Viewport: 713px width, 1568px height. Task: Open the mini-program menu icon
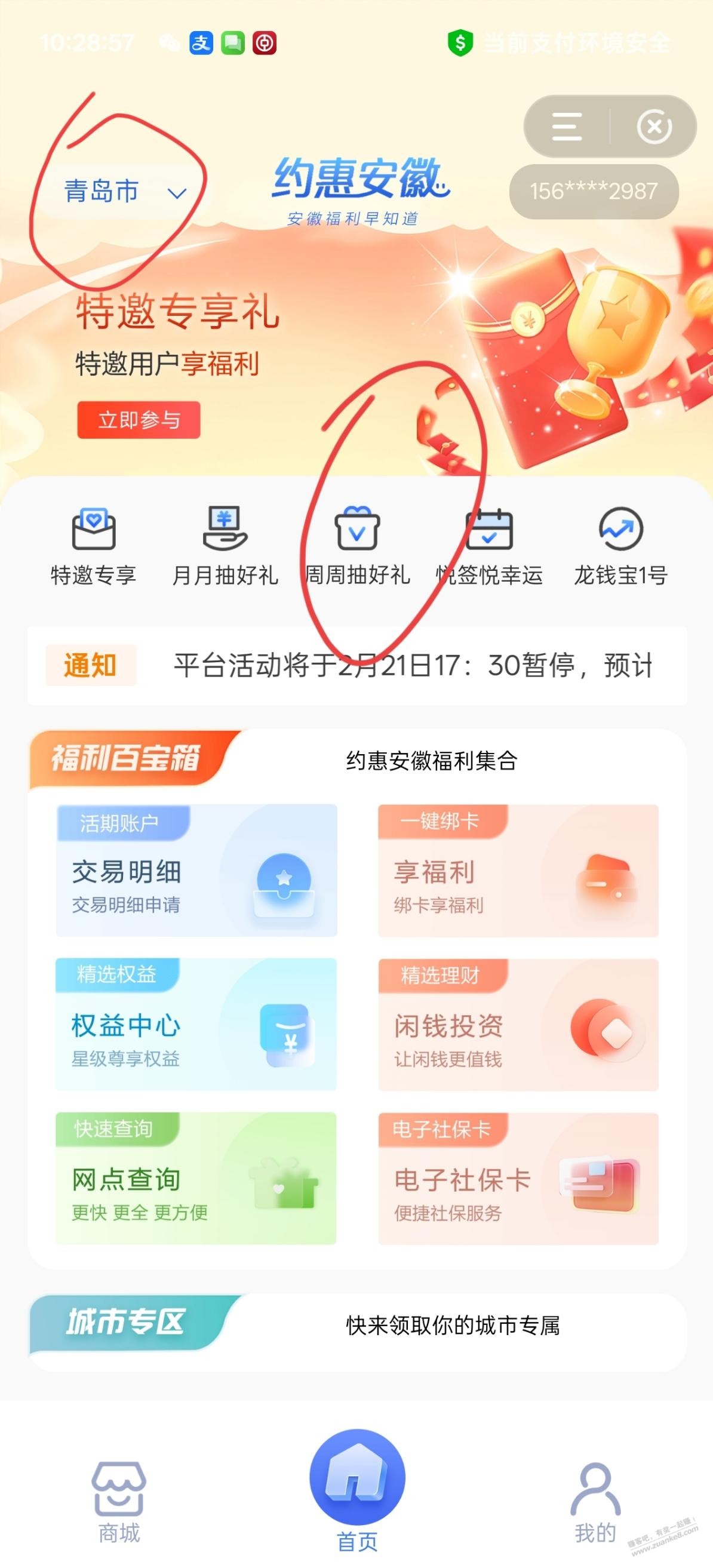[566, 127]
